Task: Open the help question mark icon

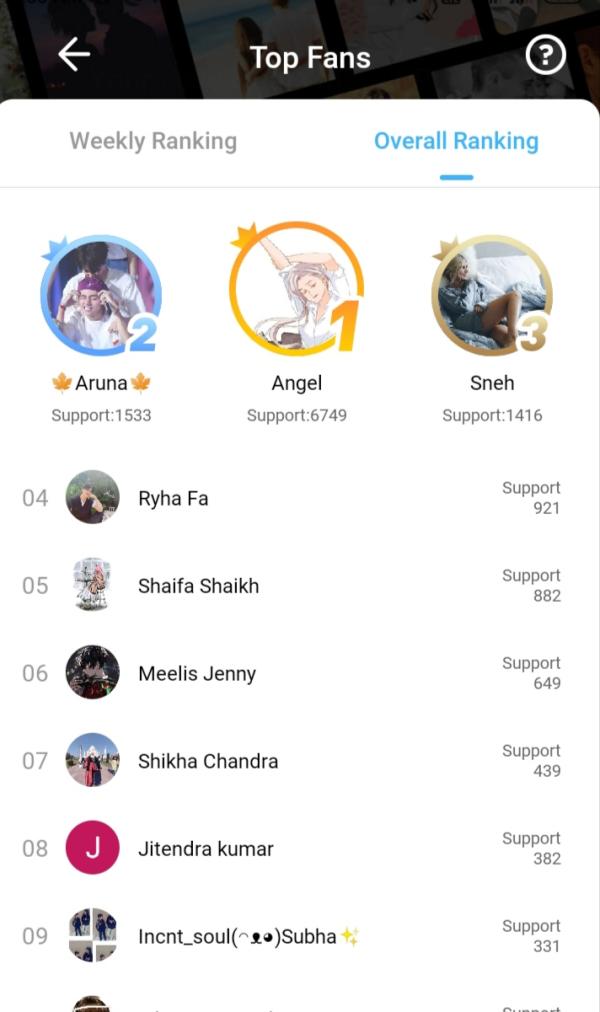Action: tap(545, 57)
